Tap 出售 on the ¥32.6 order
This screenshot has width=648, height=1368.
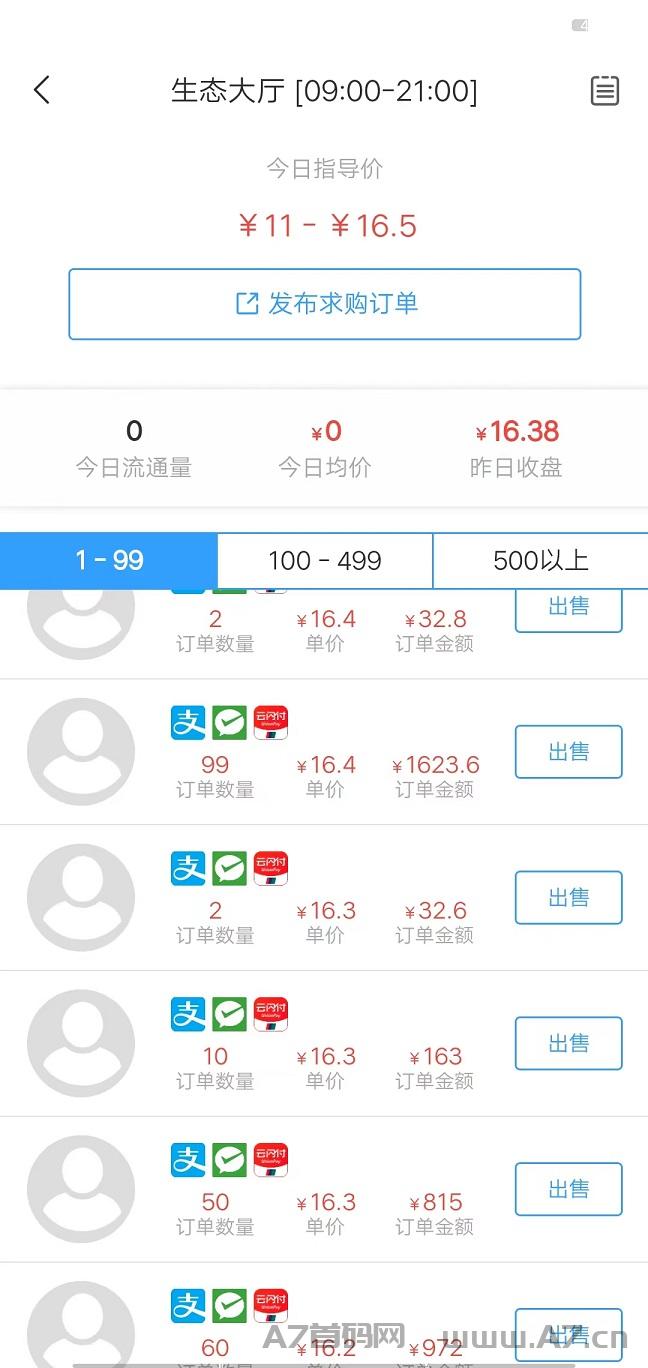coord(569,898)
